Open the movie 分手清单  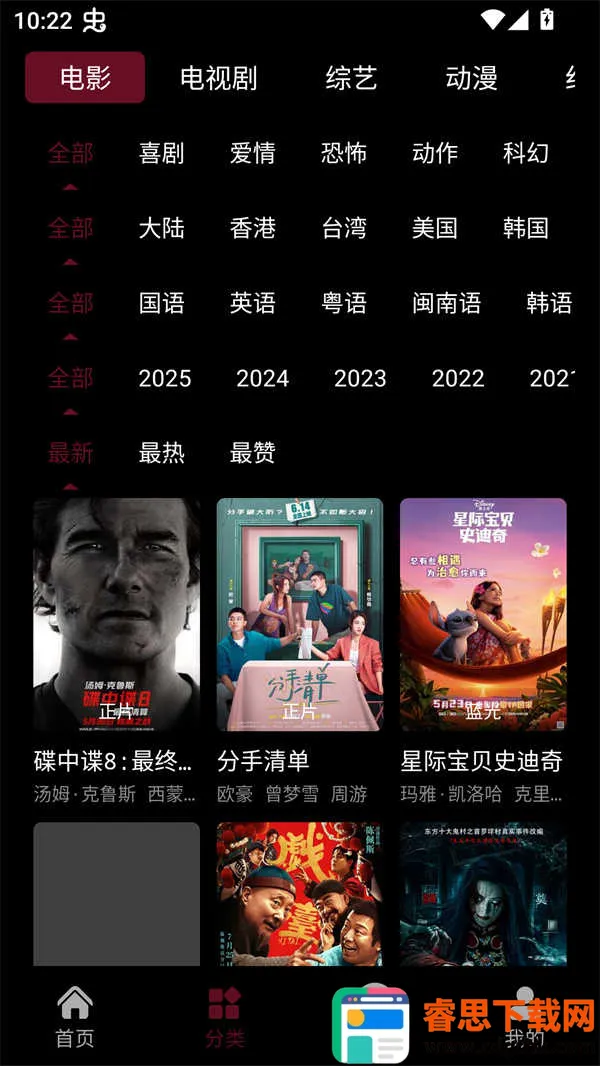coord(299,614)
